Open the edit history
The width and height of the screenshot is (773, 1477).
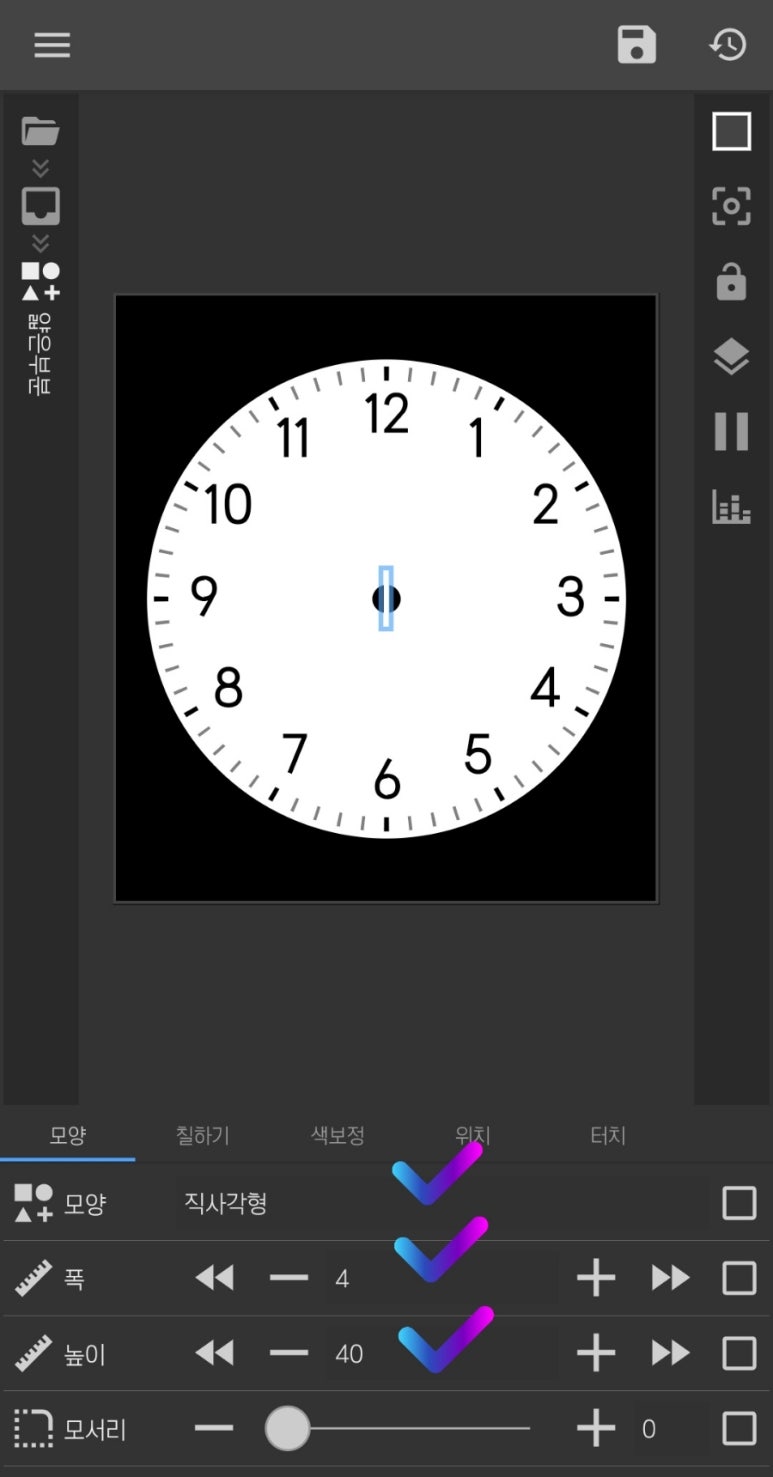click(728, 45)
